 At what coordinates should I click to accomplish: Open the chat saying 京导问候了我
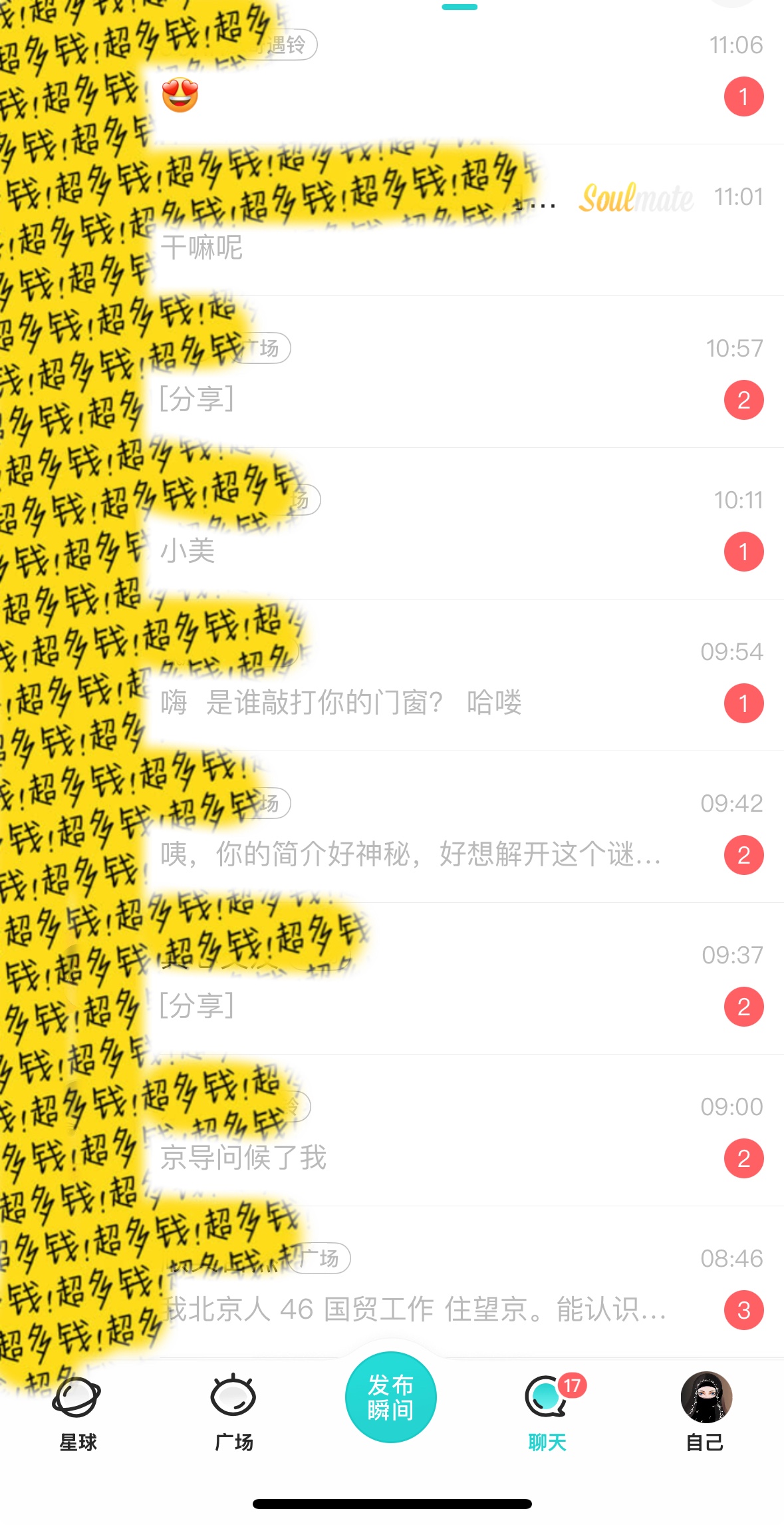(392, 1130)
